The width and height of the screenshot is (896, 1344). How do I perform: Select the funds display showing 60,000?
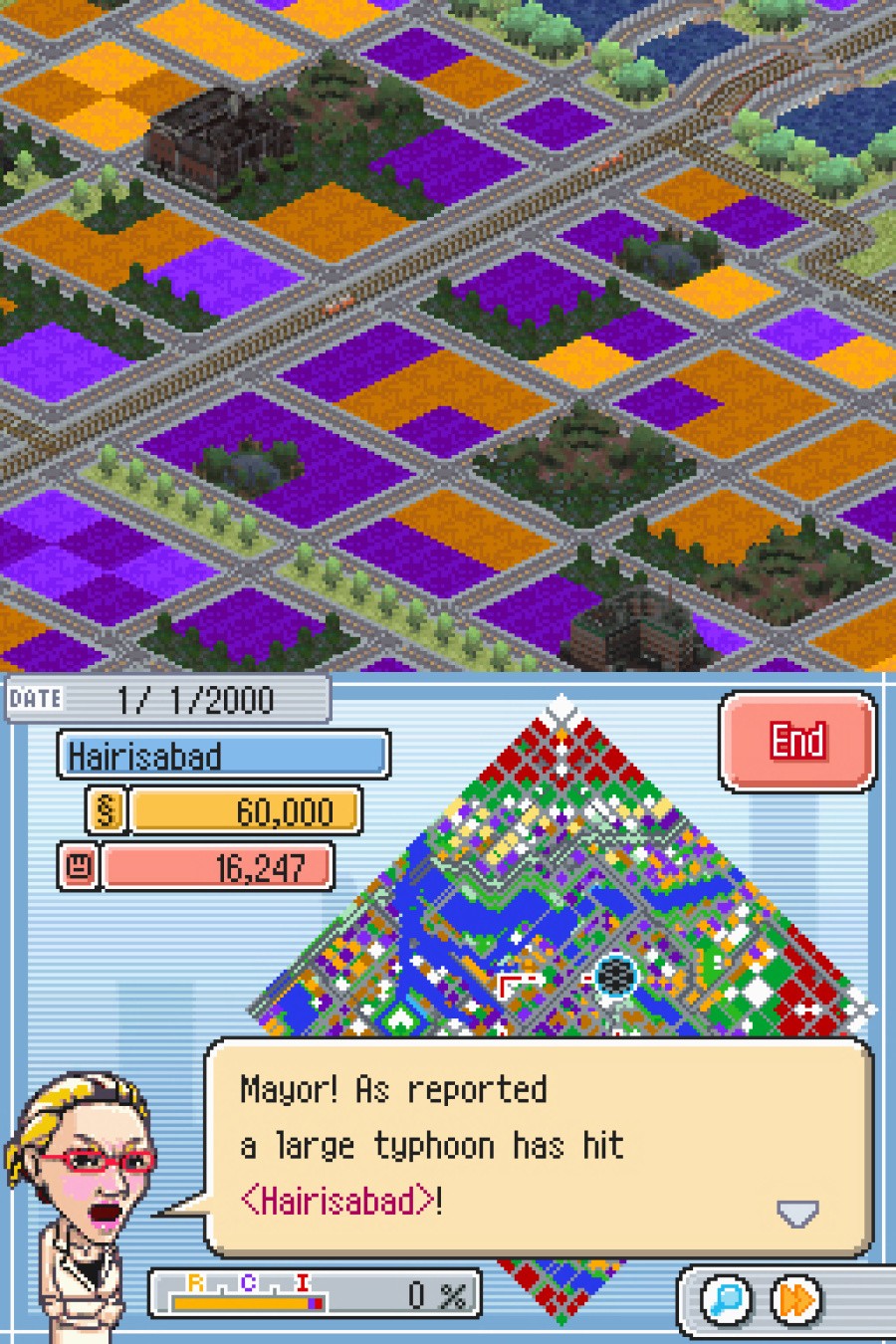coord(247,810)
